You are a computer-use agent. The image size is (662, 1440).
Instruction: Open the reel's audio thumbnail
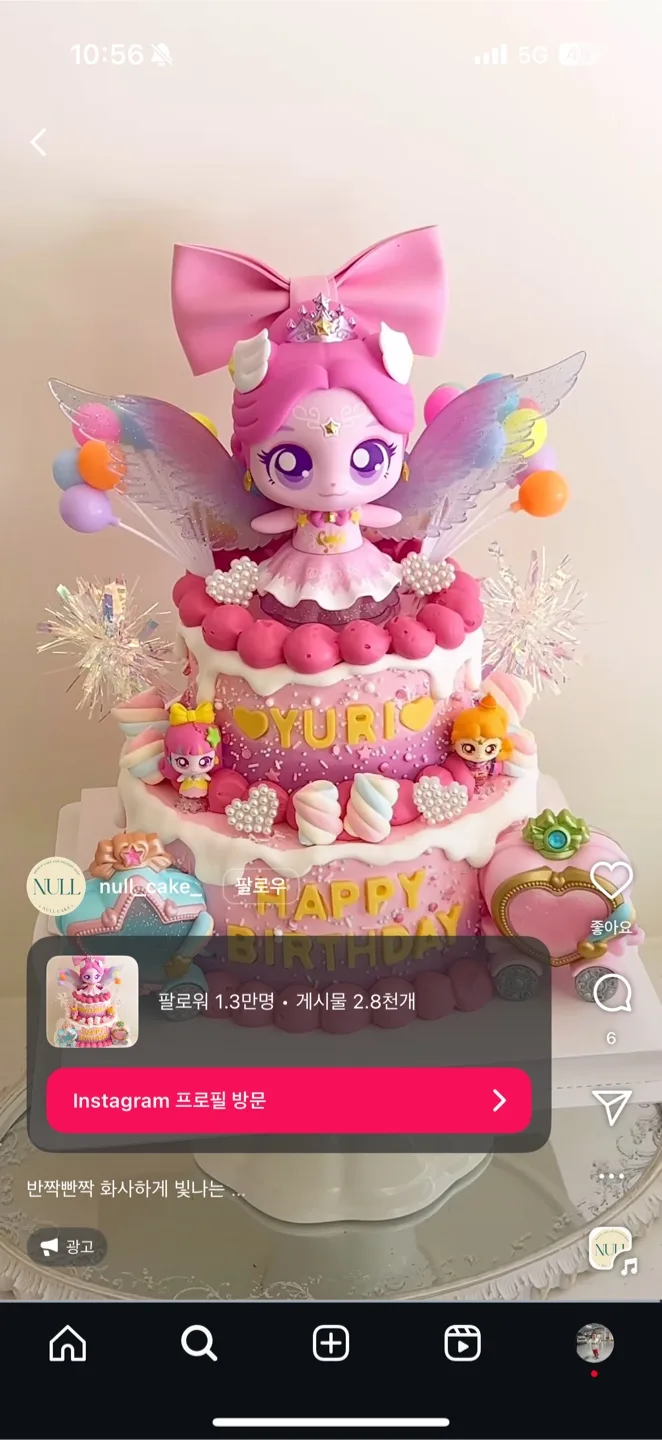click(611, 1249)
